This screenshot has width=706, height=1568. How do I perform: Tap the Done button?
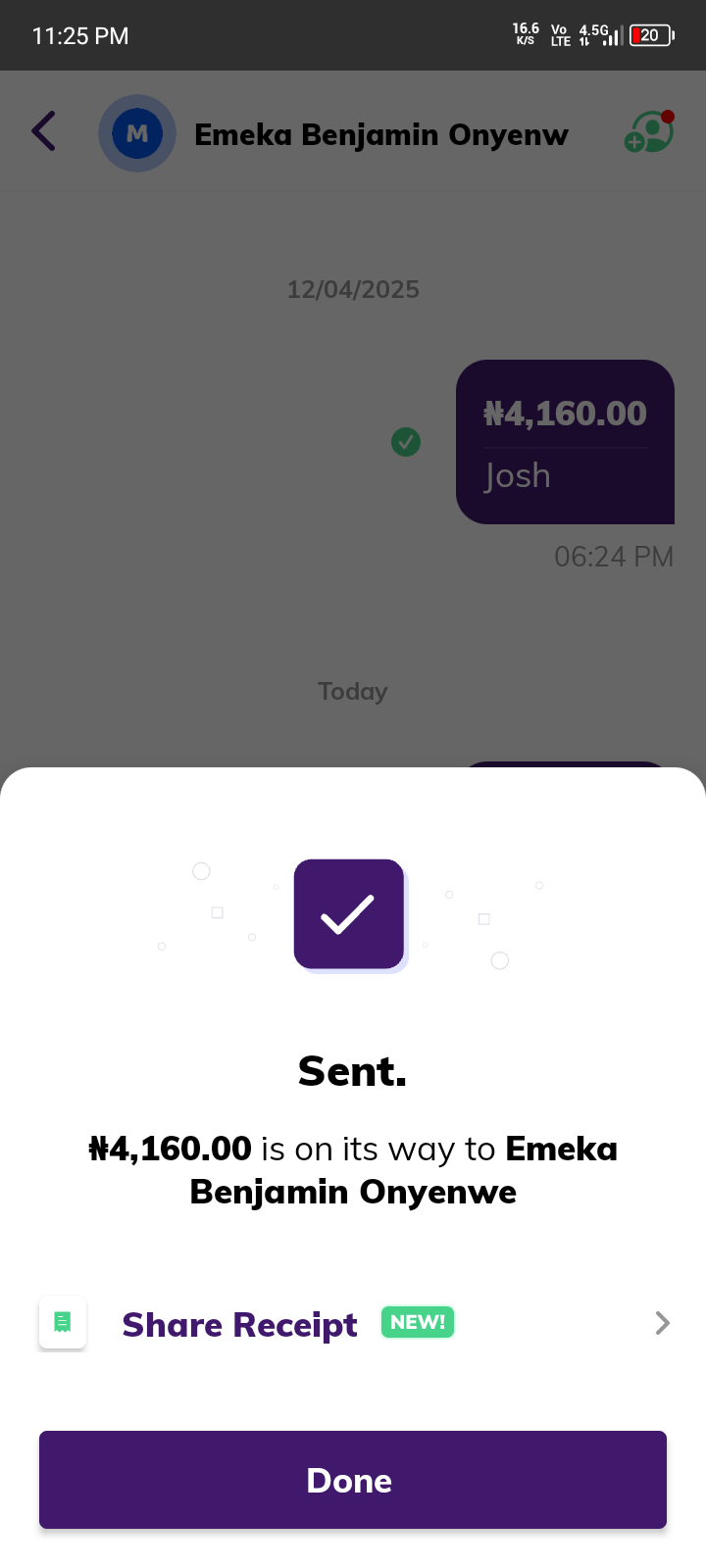point(353,1480)
